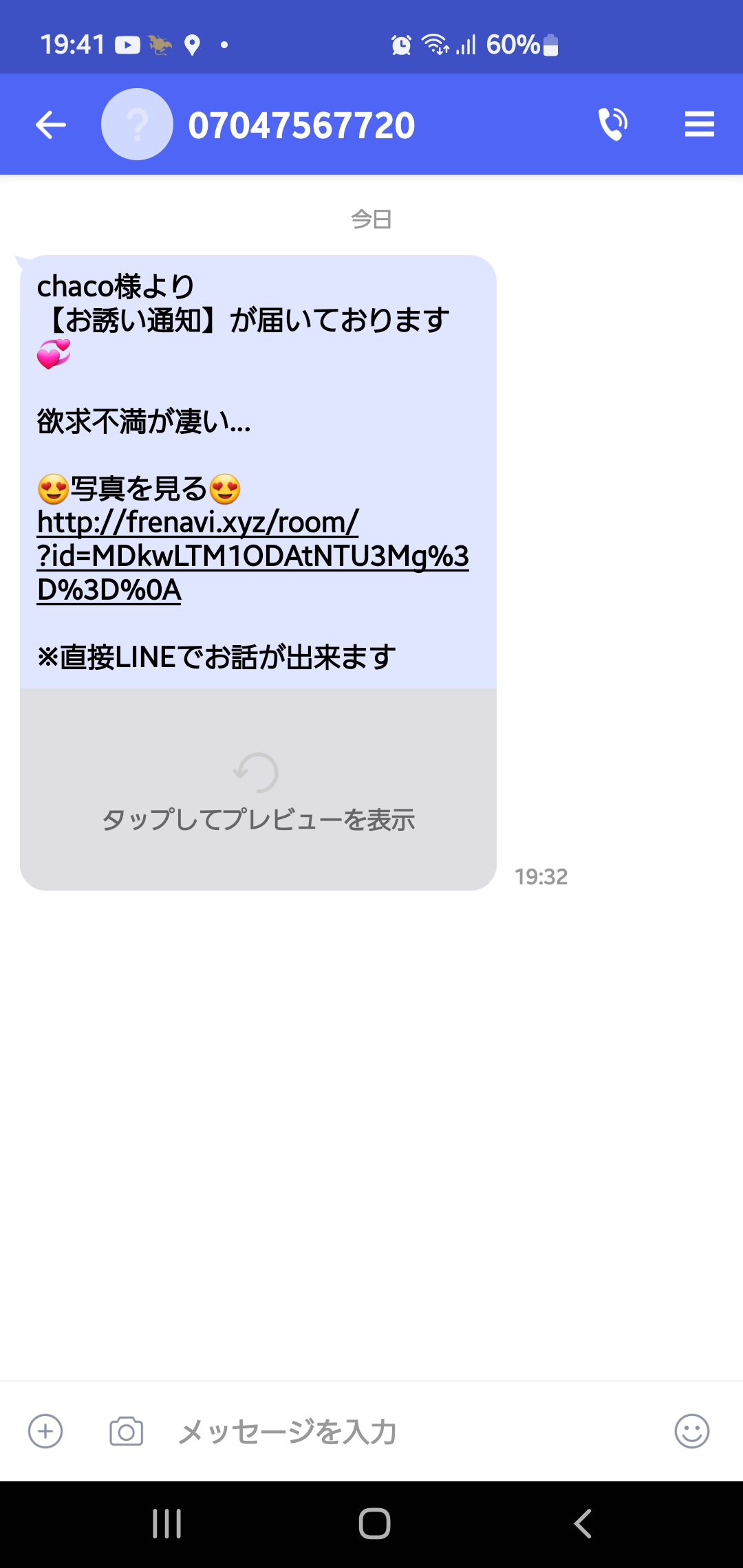
Task: Open the emoji sticker picker
Action: click(x=691, y=1431)
